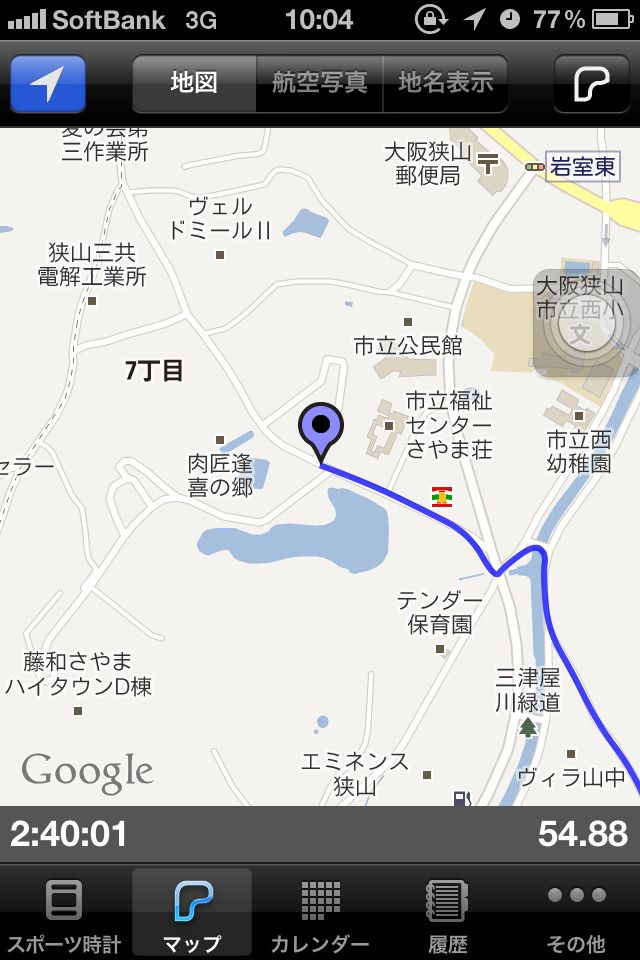Open the スポーツ時計 tab
The width and height of the screenshot is (640, 960).
[64, 912]
